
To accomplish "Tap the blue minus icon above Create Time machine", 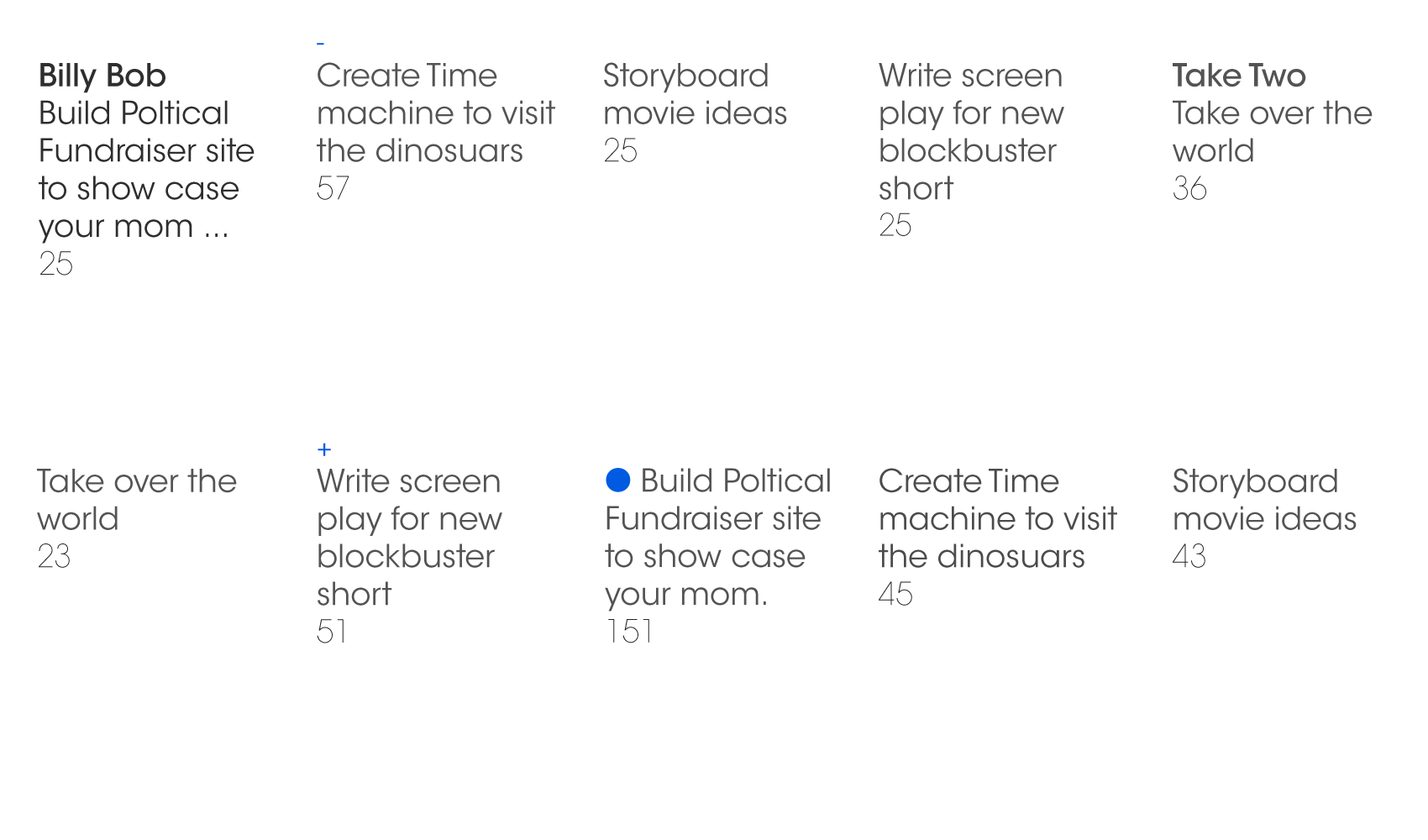I will tap(320, 43).
